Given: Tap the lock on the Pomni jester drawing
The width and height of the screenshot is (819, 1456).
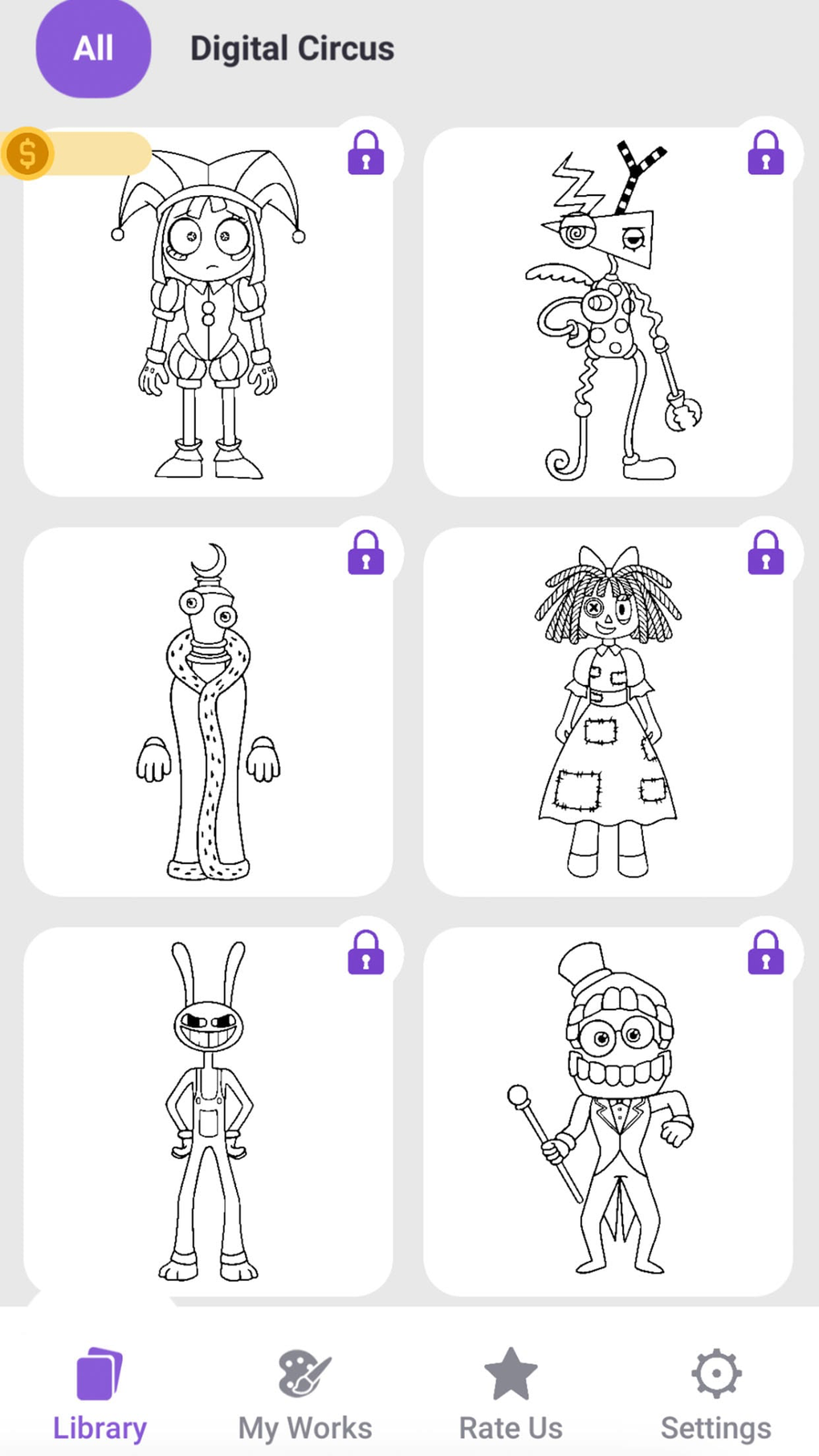Looking at the screenshot, I should 367,155.
